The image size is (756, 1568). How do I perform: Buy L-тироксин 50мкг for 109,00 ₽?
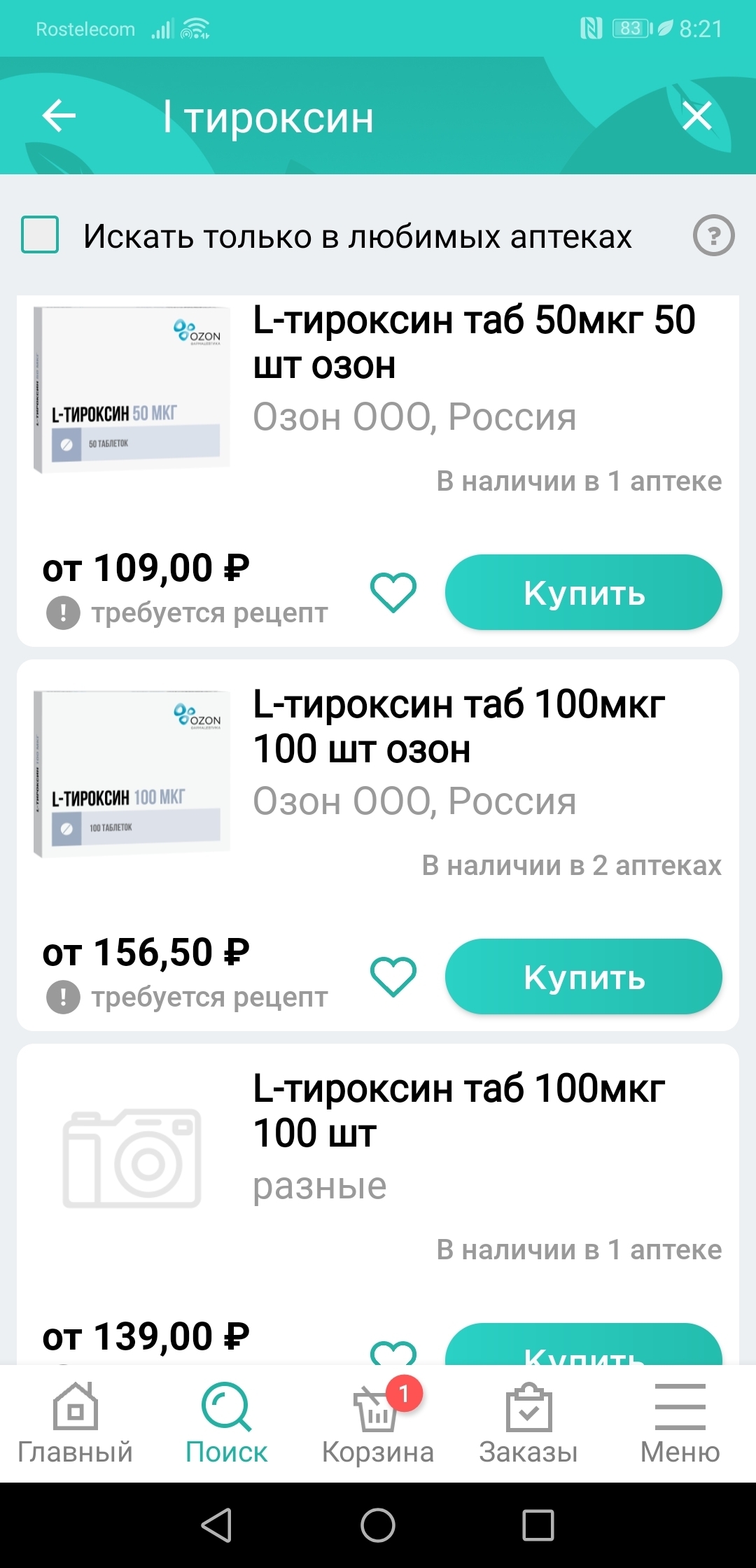583,592
